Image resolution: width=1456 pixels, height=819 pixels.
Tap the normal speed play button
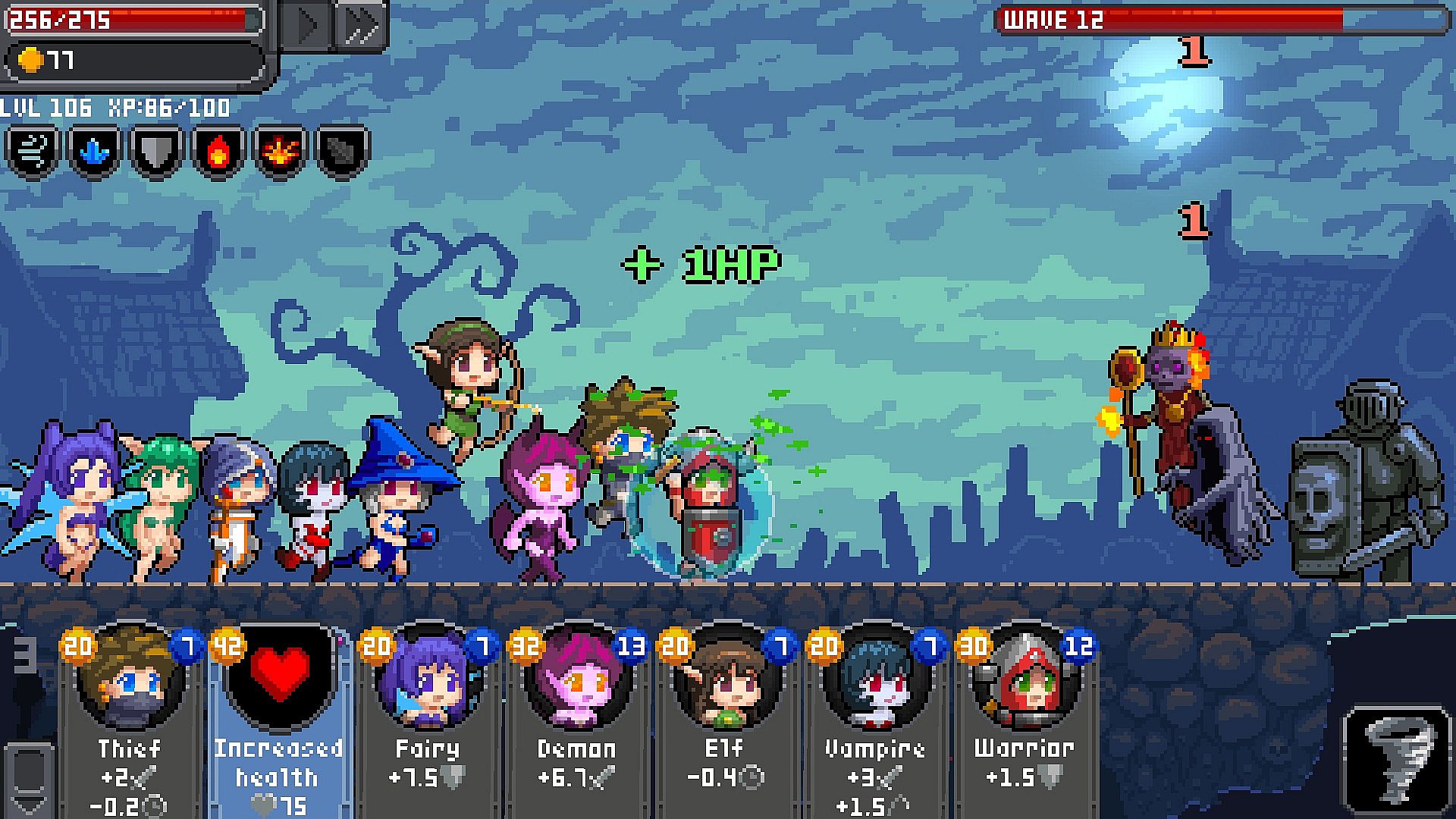pos(307,25)
